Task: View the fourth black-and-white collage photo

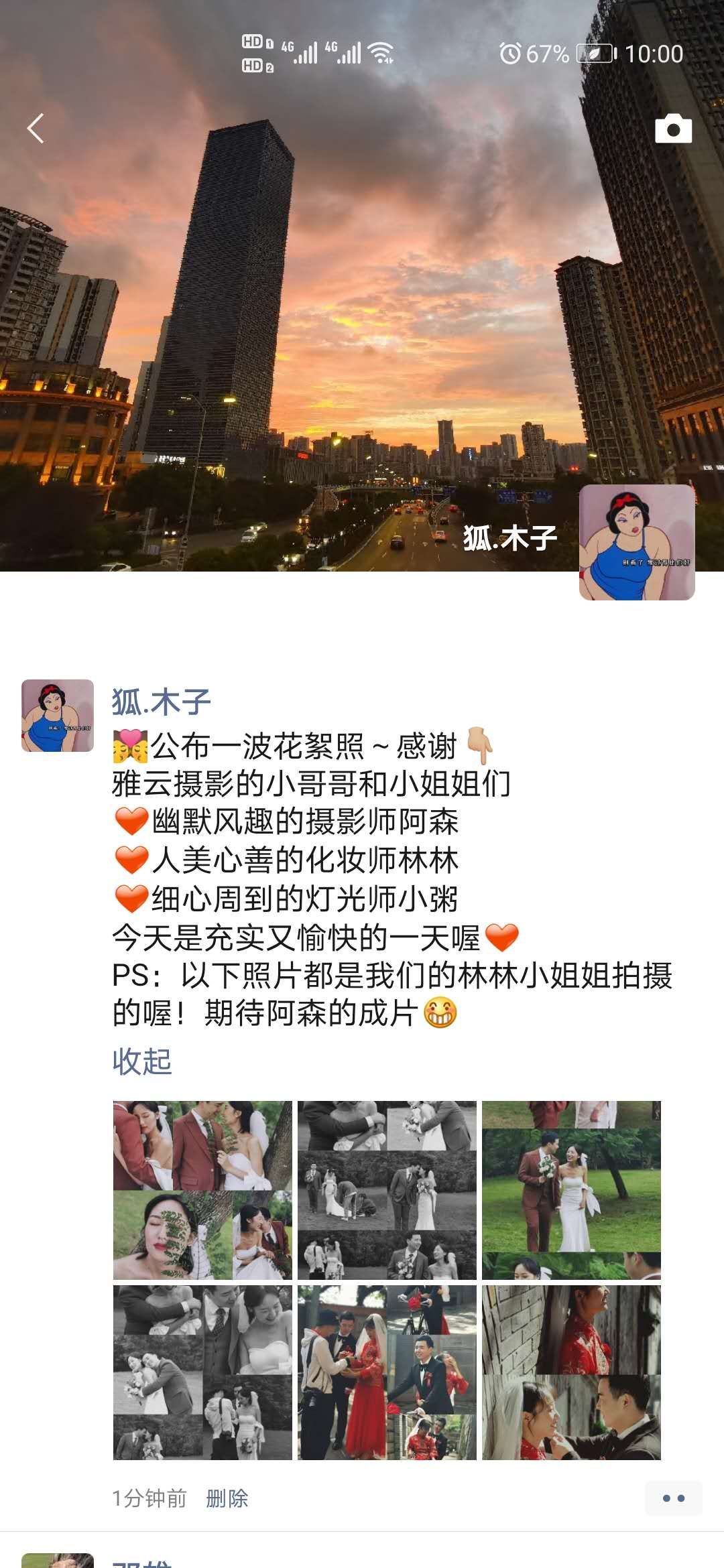Action: point(202,1372)
